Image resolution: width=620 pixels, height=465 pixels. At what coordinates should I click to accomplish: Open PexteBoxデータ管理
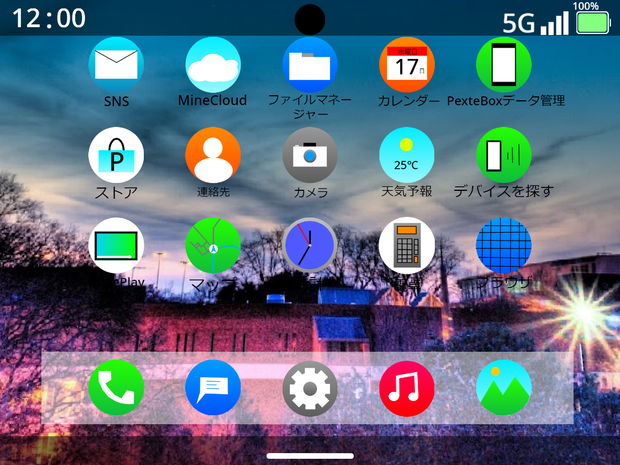[x=503, y=65]
